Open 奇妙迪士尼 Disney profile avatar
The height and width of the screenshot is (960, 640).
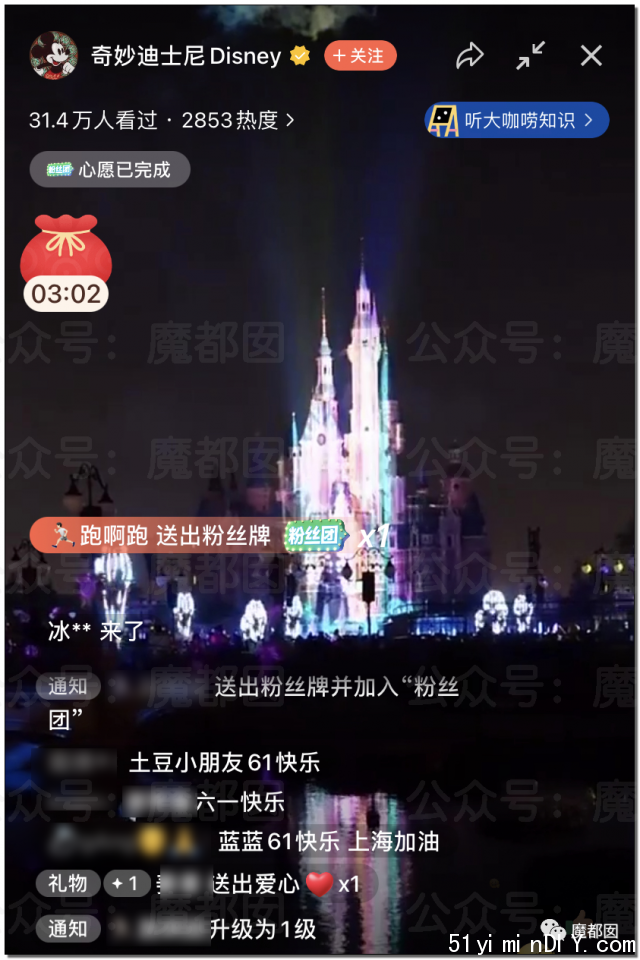point(54,56)
